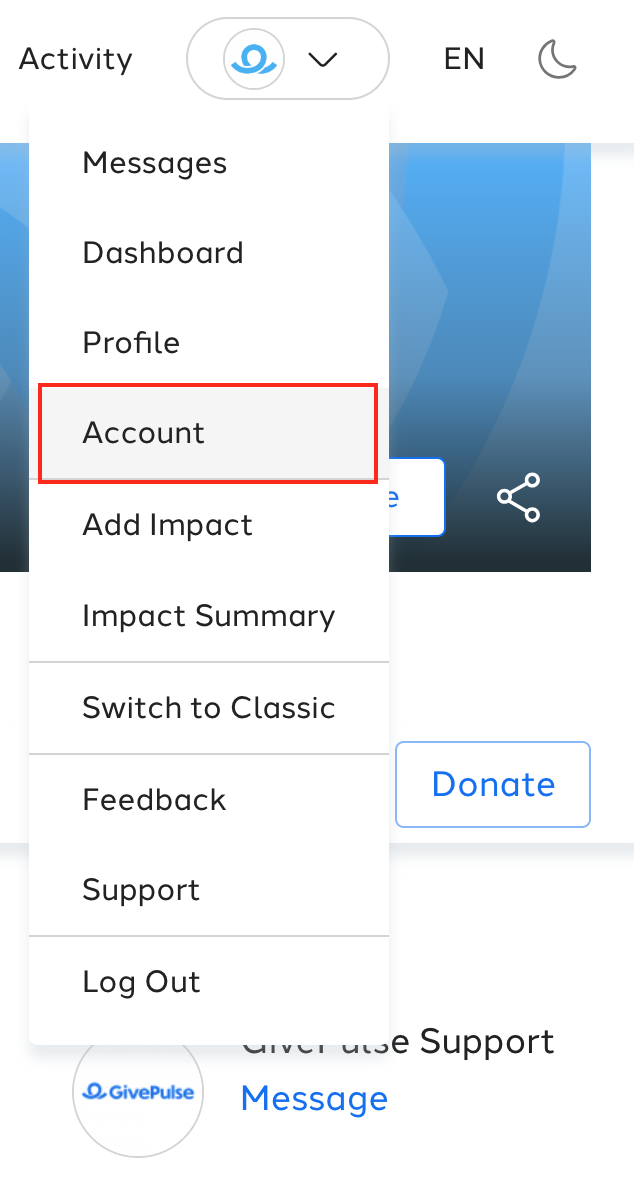Log Out of the account
This screenshot has height=1182, width=634.
click(x=209, y=981)
